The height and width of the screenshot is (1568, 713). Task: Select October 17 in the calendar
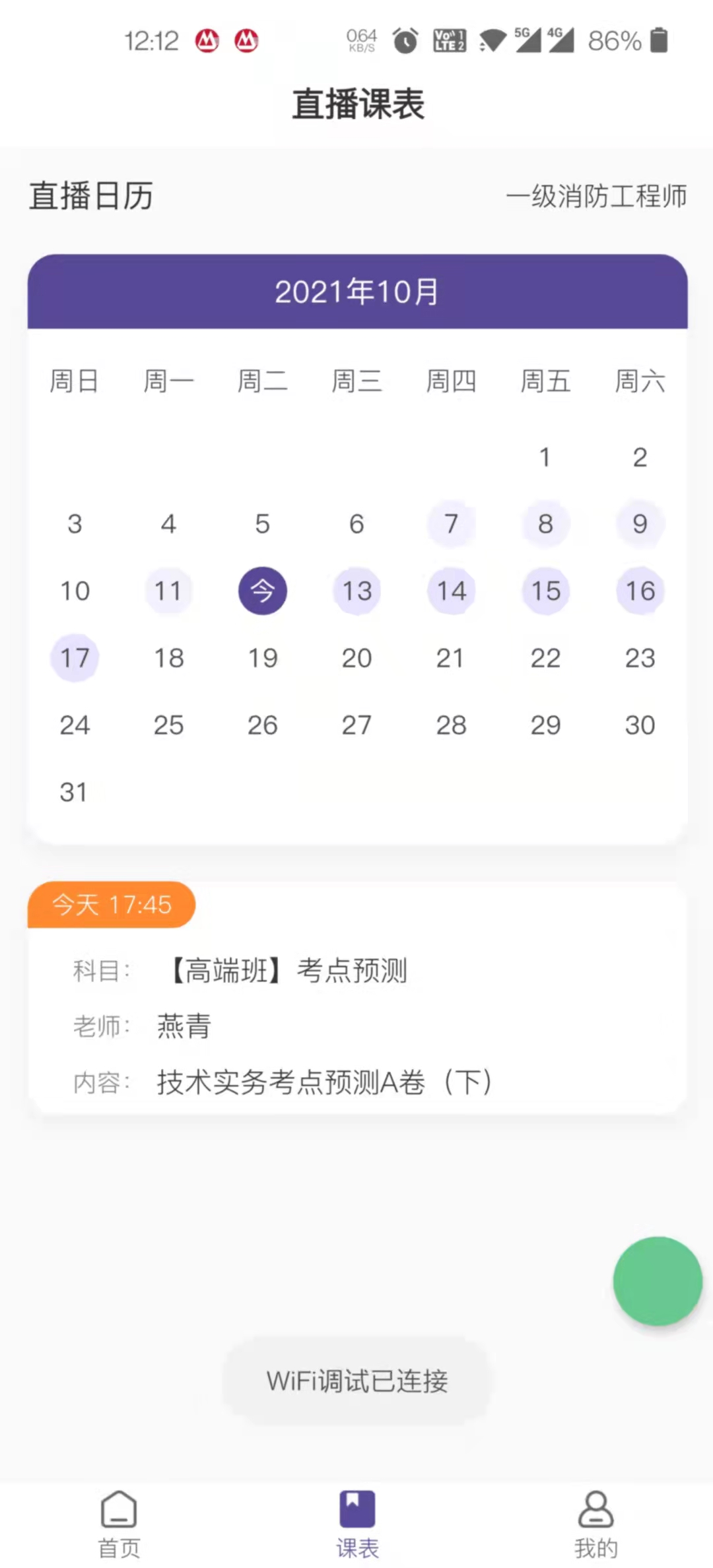point(75,658)
